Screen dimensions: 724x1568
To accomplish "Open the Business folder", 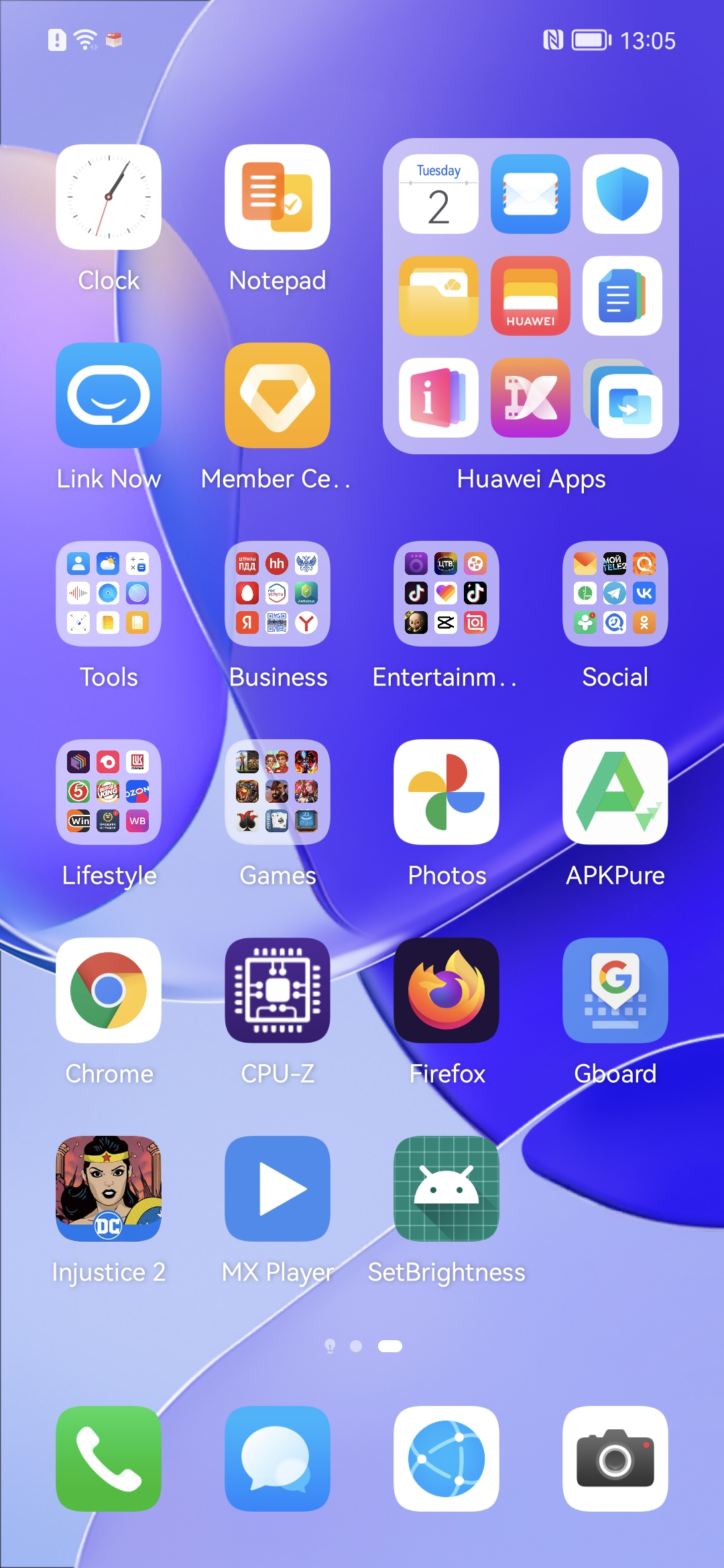I will coord(278,594).
